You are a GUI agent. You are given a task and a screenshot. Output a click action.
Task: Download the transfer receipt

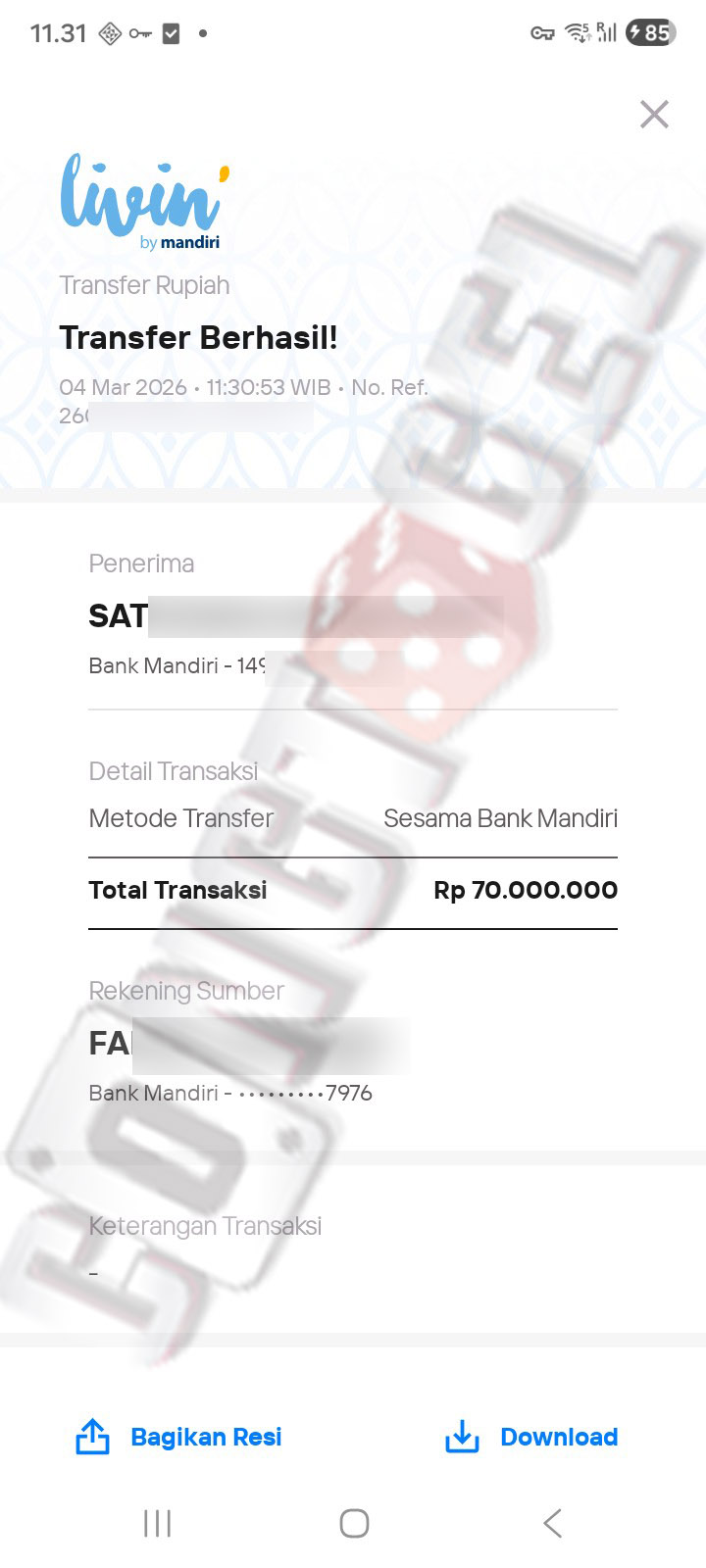tap(531, 1437)
